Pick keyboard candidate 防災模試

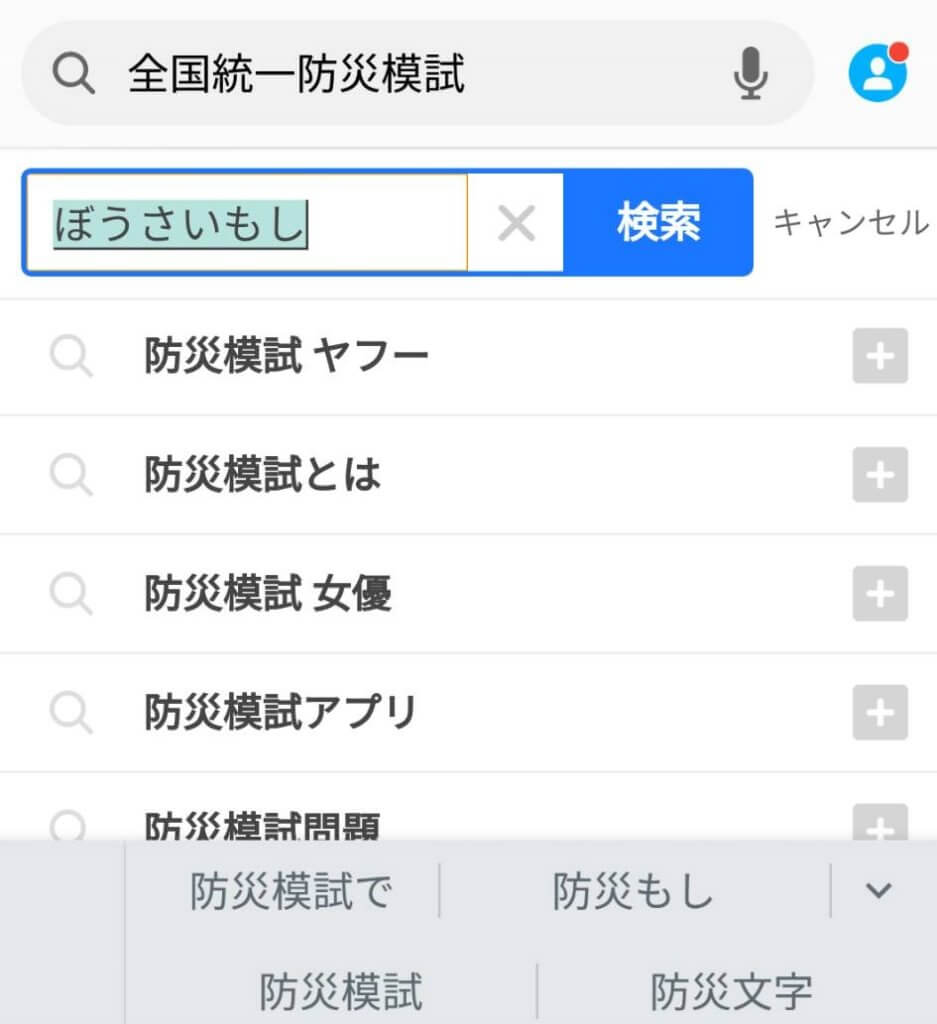pyautogui.click(x=341, y=992)
